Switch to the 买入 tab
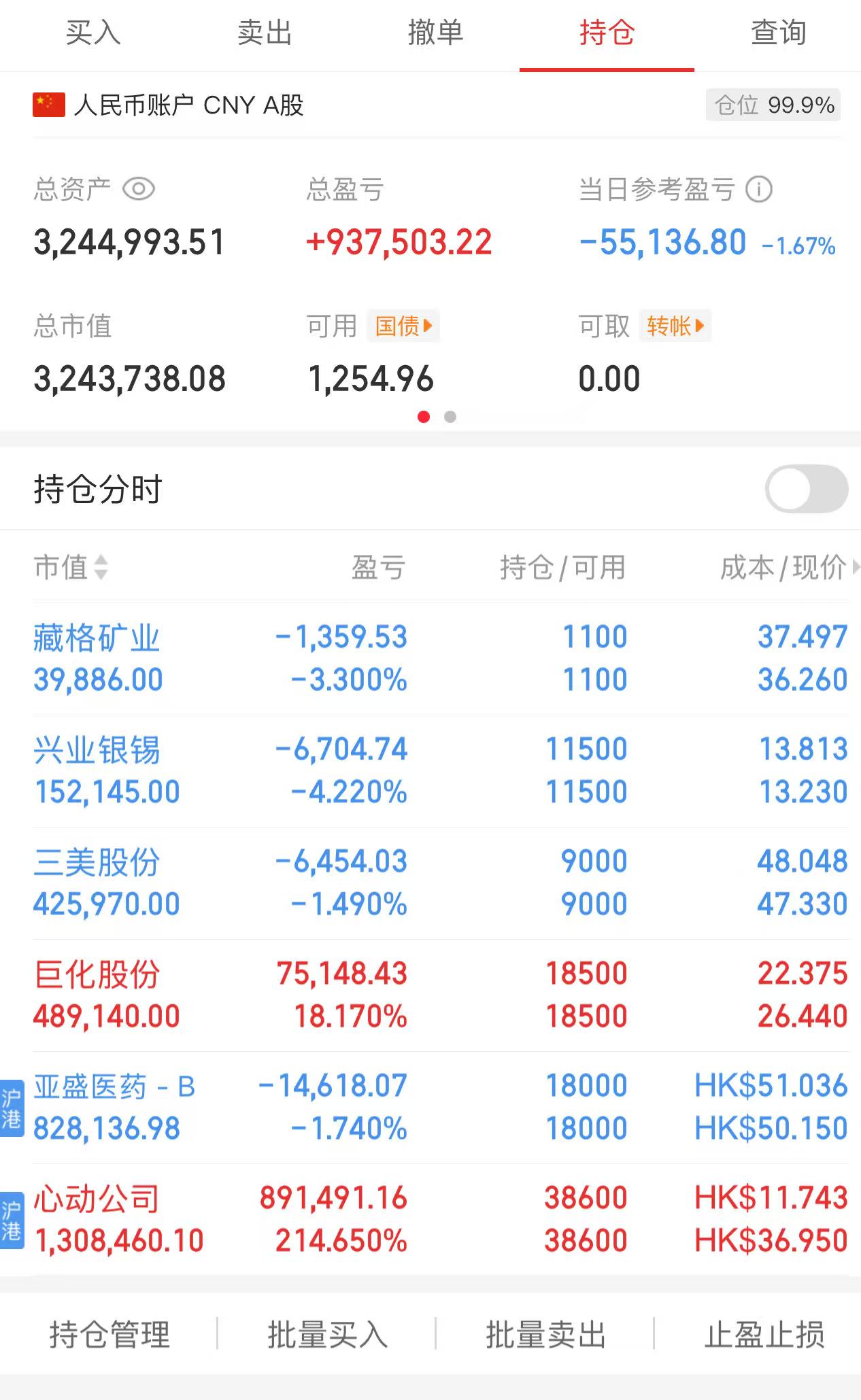 (x=93, y=33)
